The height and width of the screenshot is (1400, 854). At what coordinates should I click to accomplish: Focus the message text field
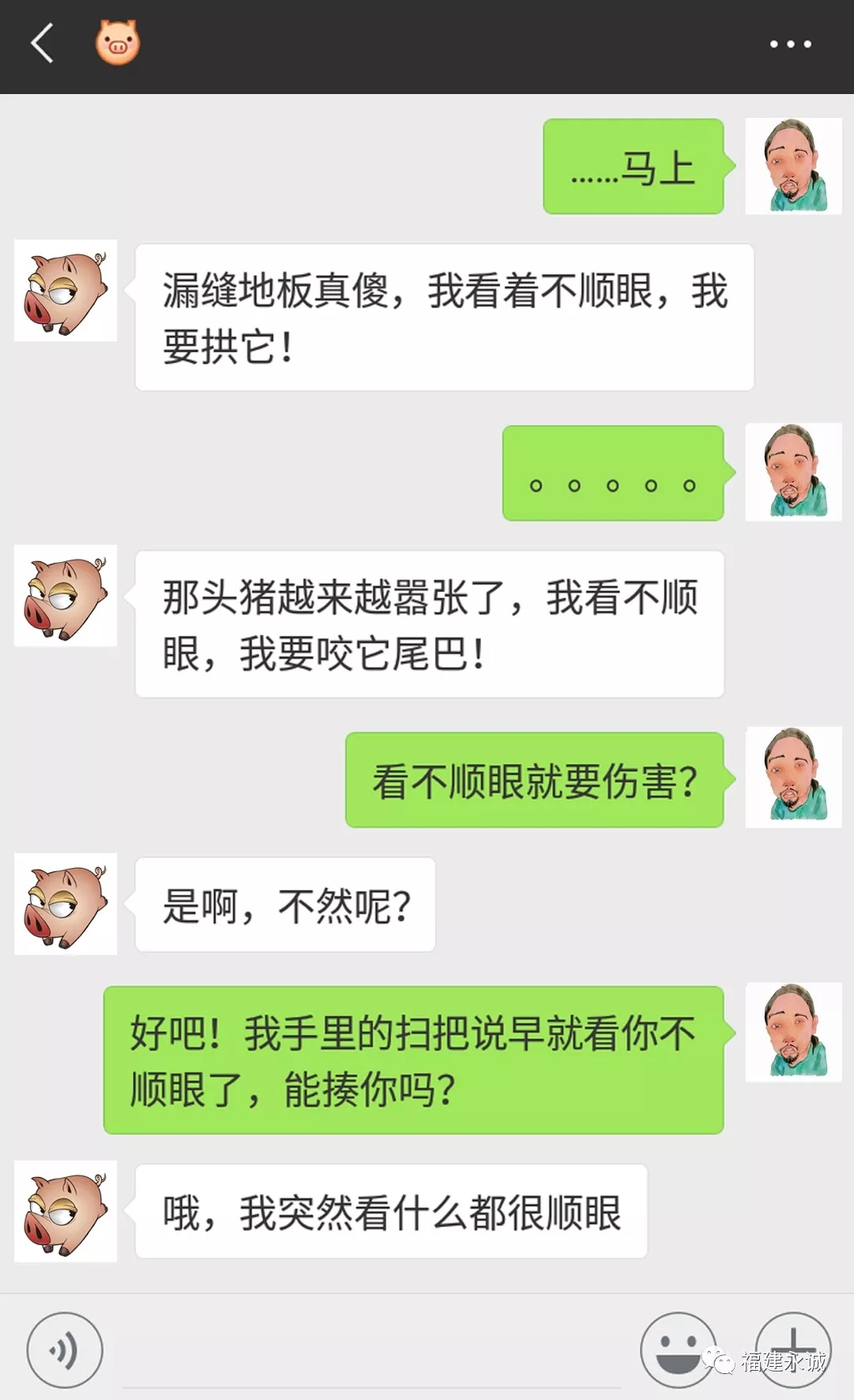(372, 1352)
